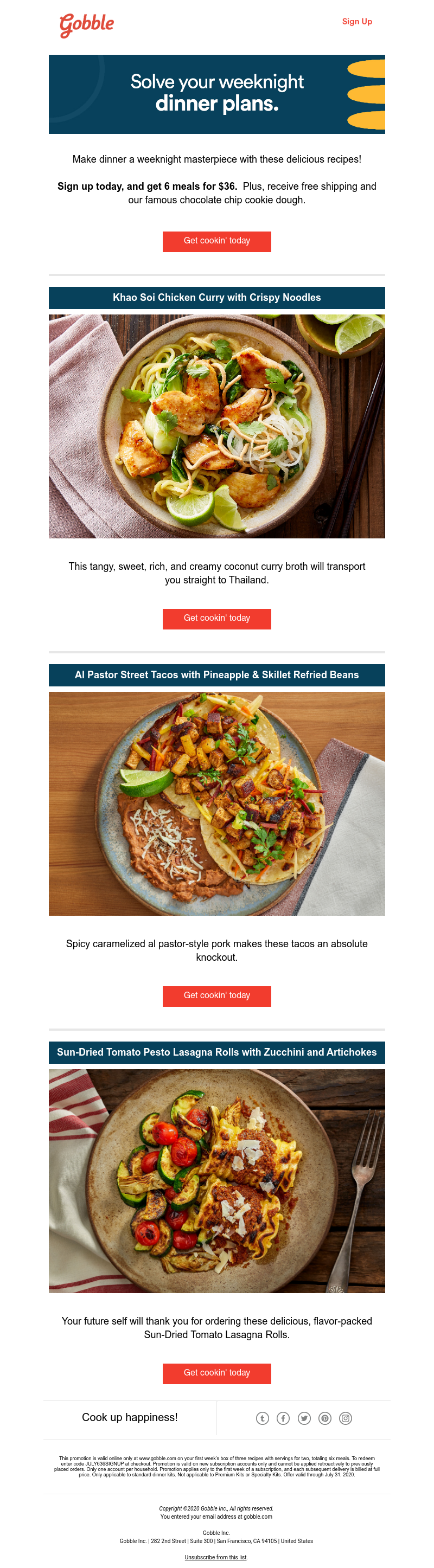The height and width of the screenshot is (1568, 434).
Task: Open the Khao Soi Chicken Curry photo
Action: (x=216, y=426)
